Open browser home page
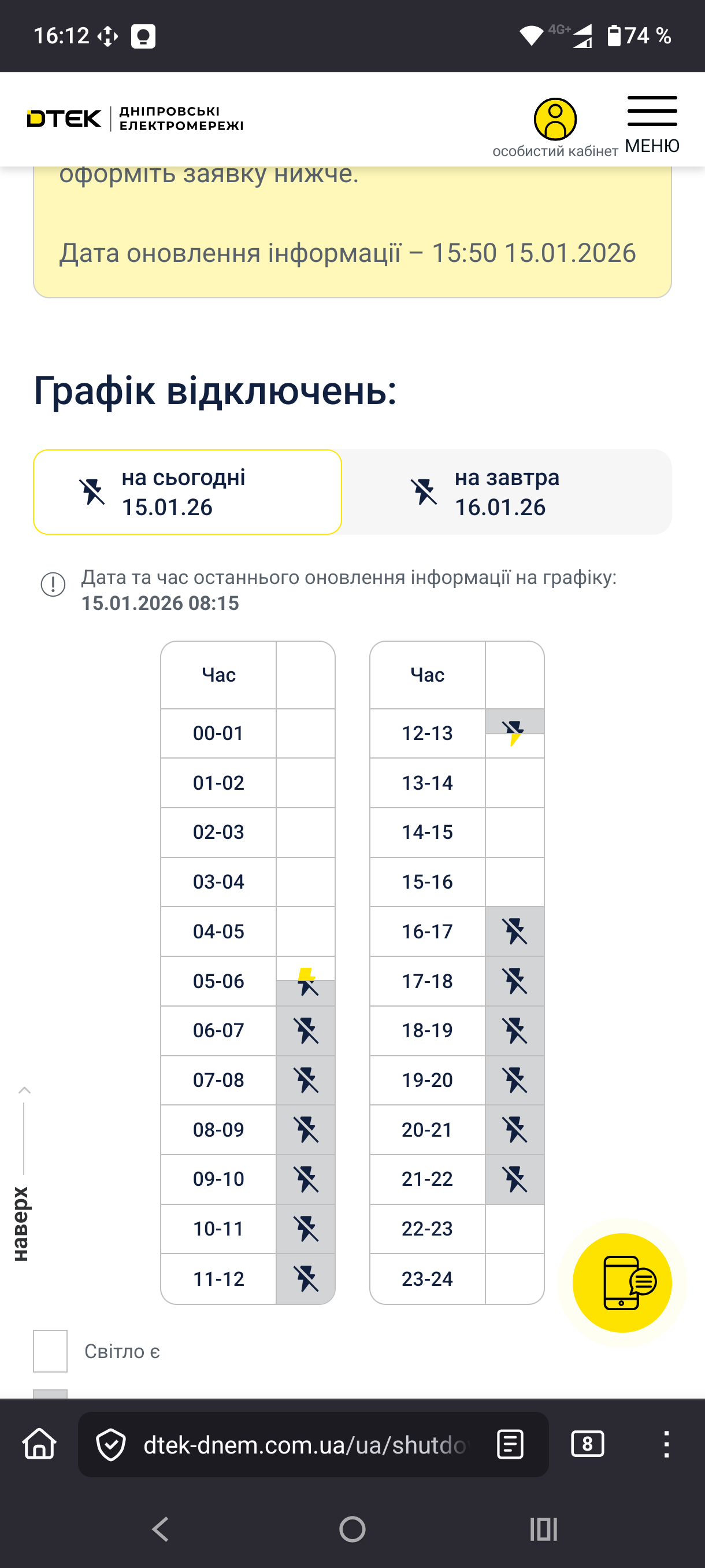The image size is (705, 1568). tap(39, 1444)
